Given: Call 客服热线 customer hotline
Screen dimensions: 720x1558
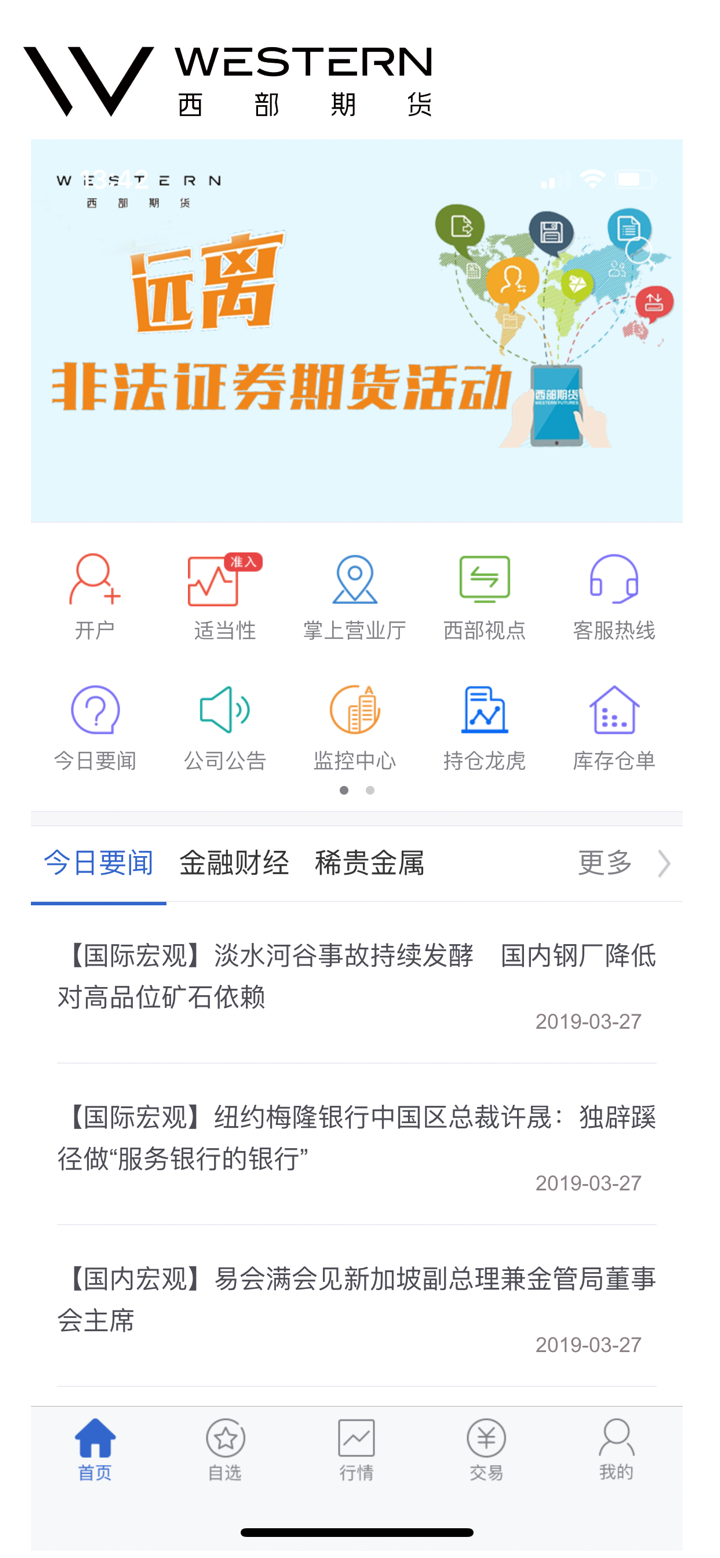Looking at the screenshot, I should [614, 596].
